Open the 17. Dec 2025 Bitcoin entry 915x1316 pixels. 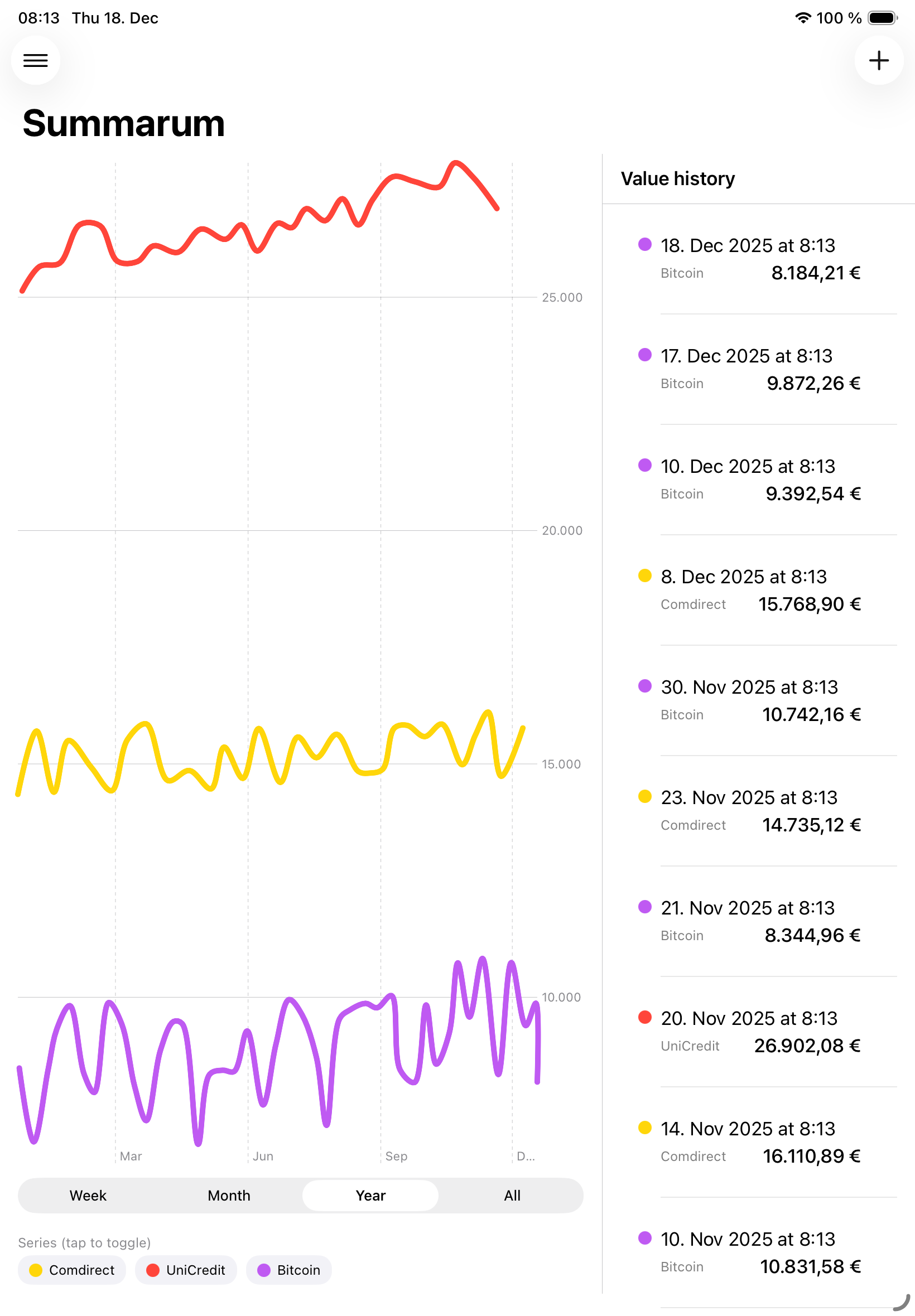click(x=760, y=370)
